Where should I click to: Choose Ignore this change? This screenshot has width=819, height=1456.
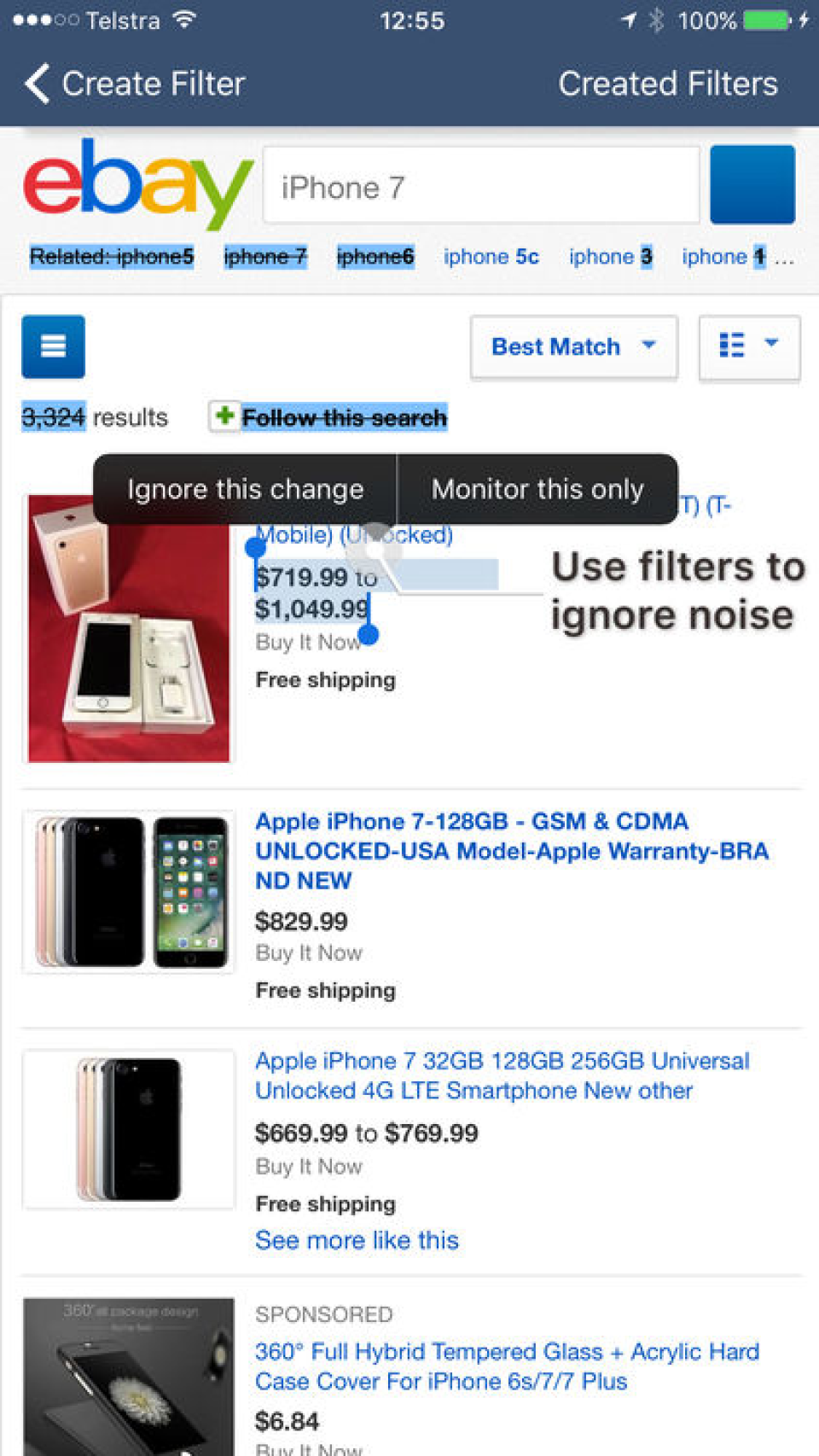coord(245,489)
